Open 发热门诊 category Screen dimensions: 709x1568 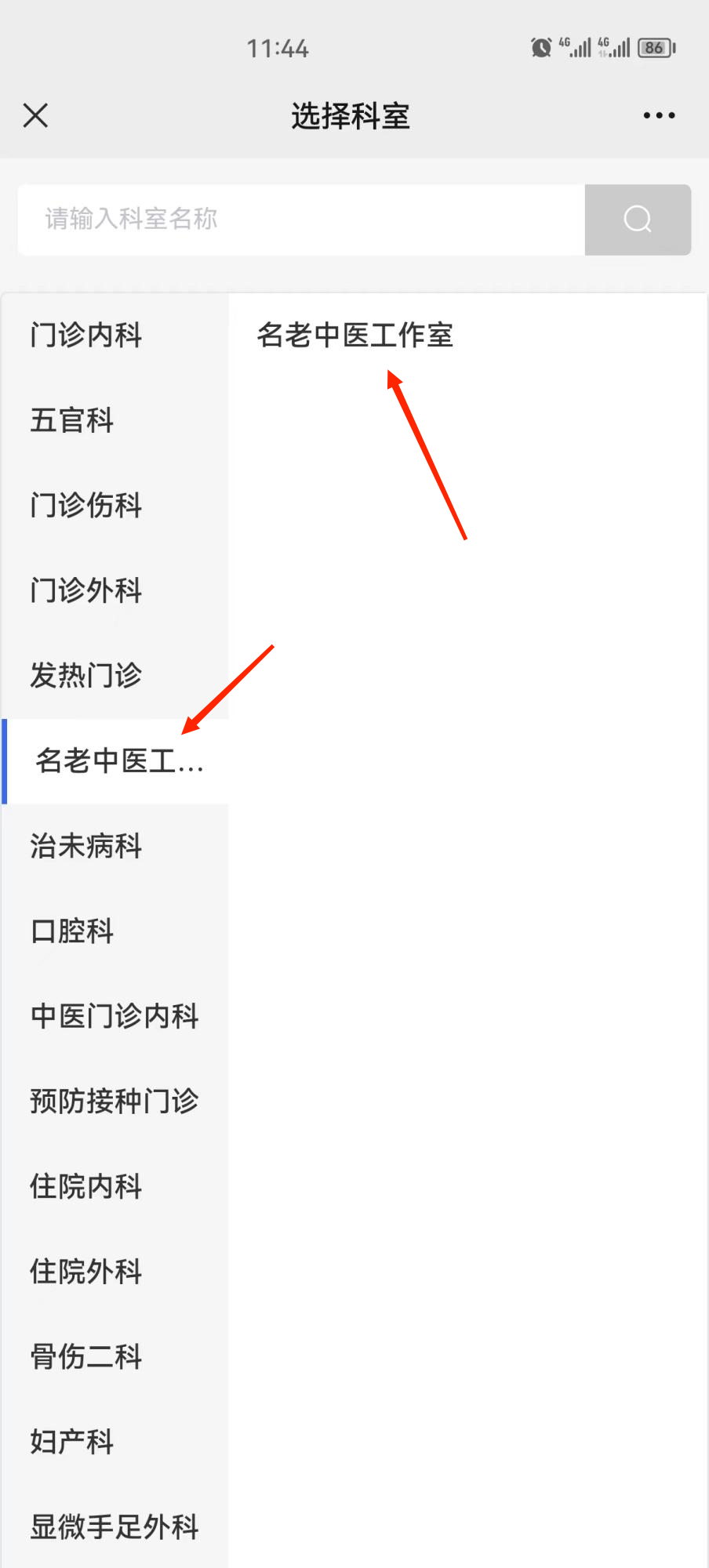115,676
